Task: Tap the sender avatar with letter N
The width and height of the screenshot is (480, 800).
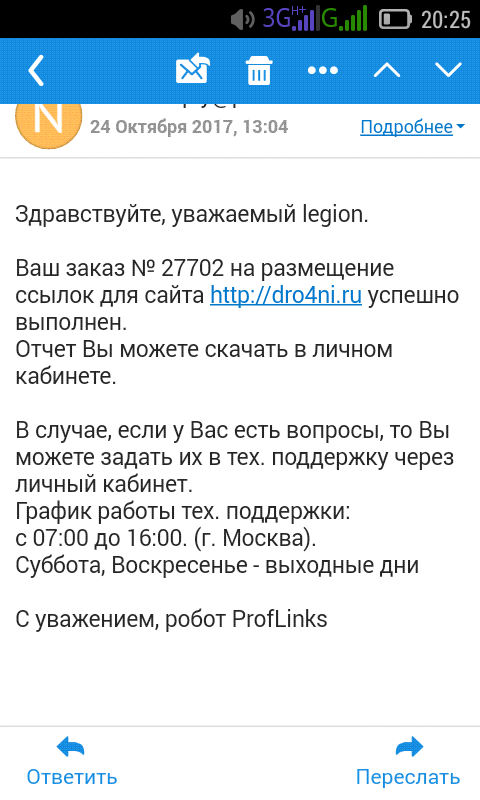Action: [48, 120]
